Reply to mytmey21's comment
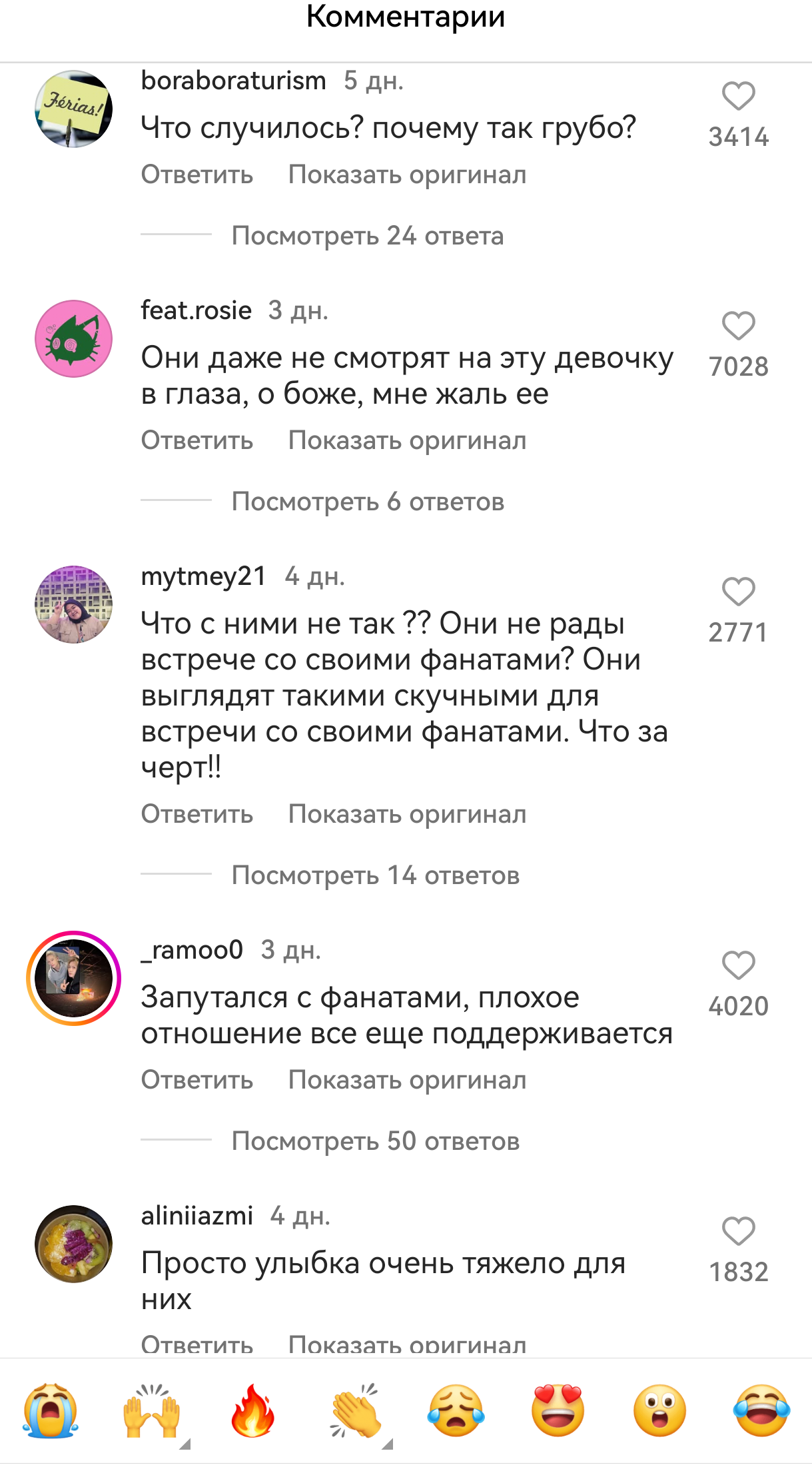The image size is (812, 1467). coord(197,814)
